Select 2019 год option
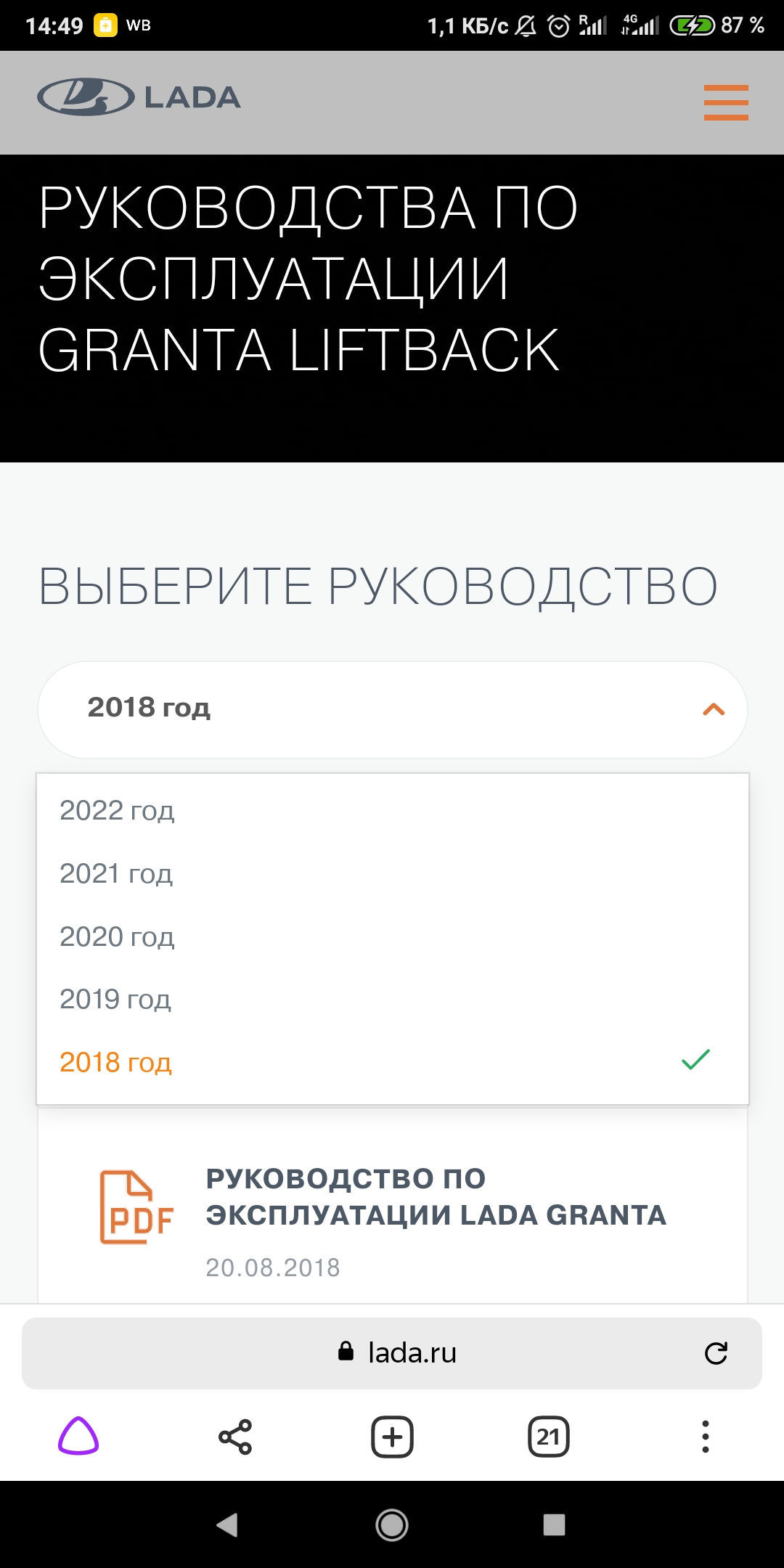 coord(115,1000)
